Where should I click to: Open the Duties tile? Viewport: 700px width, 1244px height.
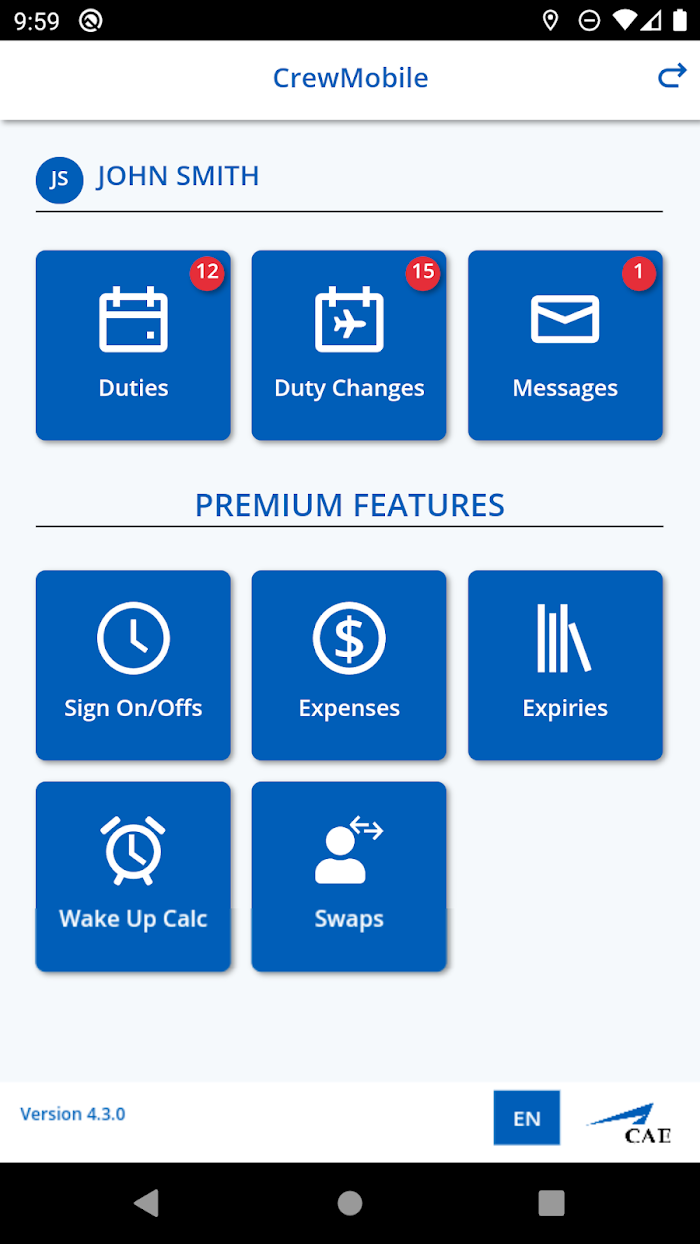(133, 345)
